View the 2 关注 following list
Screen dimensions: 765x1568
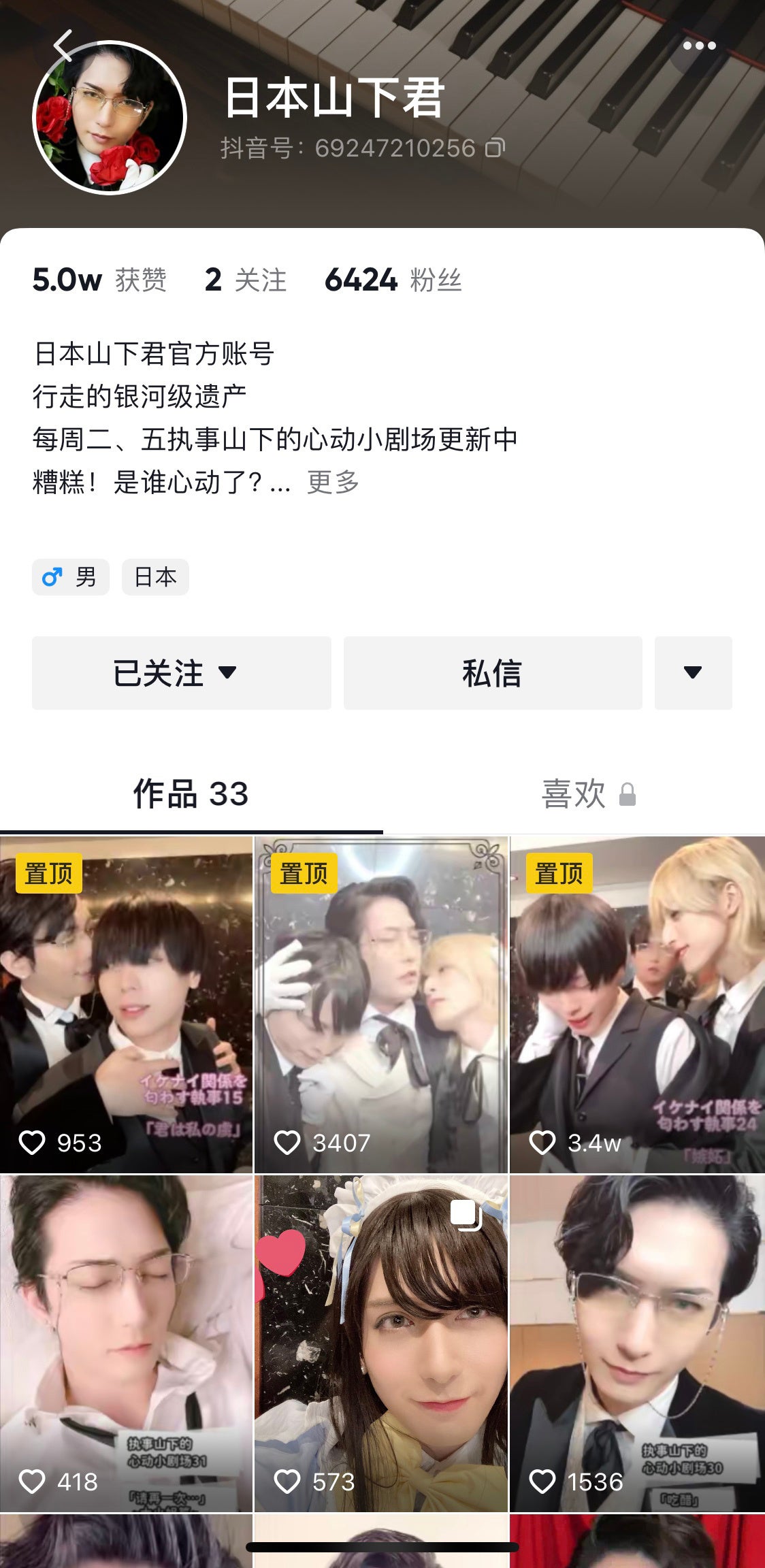[x=245, y=280]
